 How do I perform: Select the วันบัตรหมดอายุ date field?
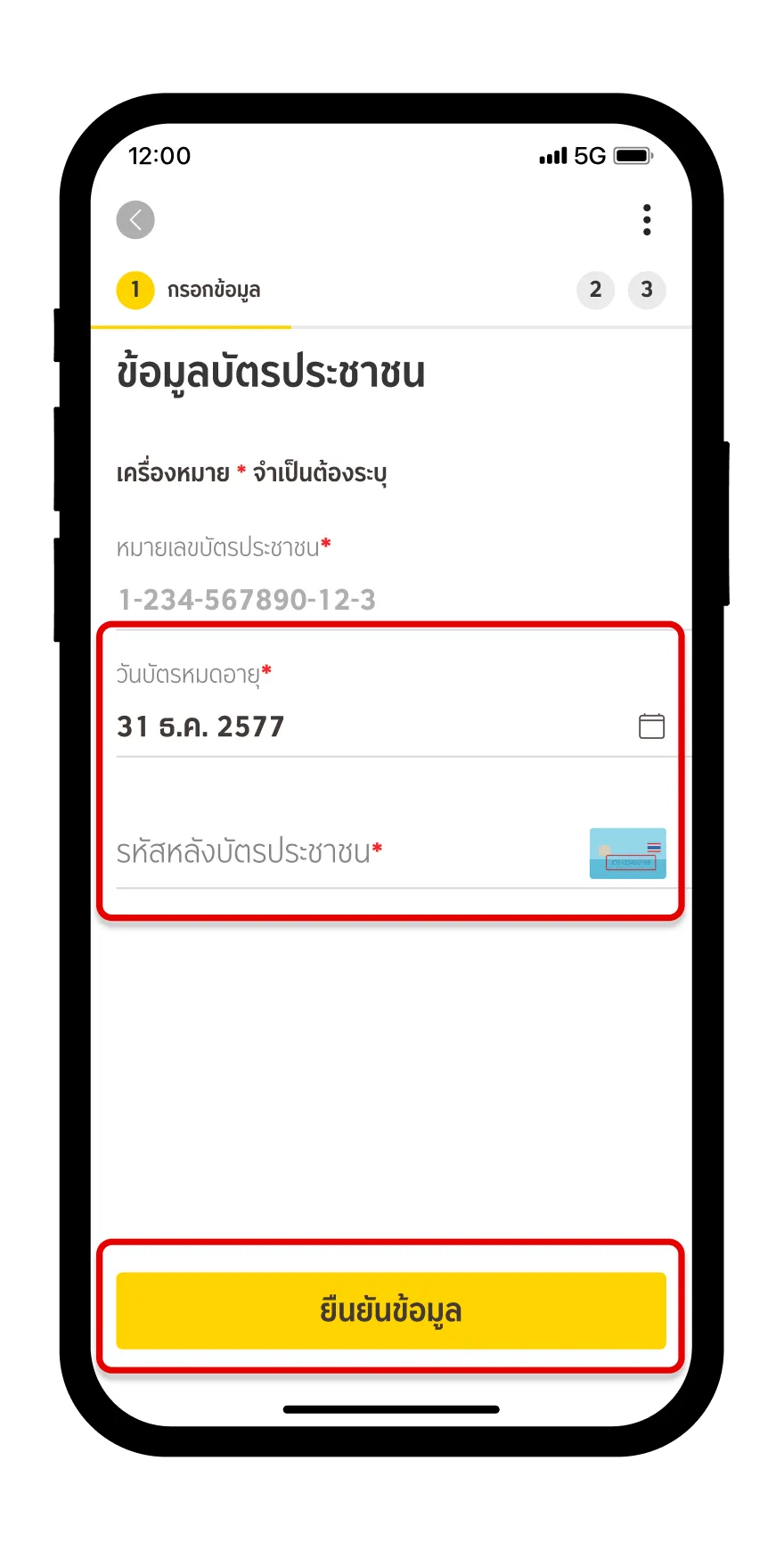tap(356, 726)
